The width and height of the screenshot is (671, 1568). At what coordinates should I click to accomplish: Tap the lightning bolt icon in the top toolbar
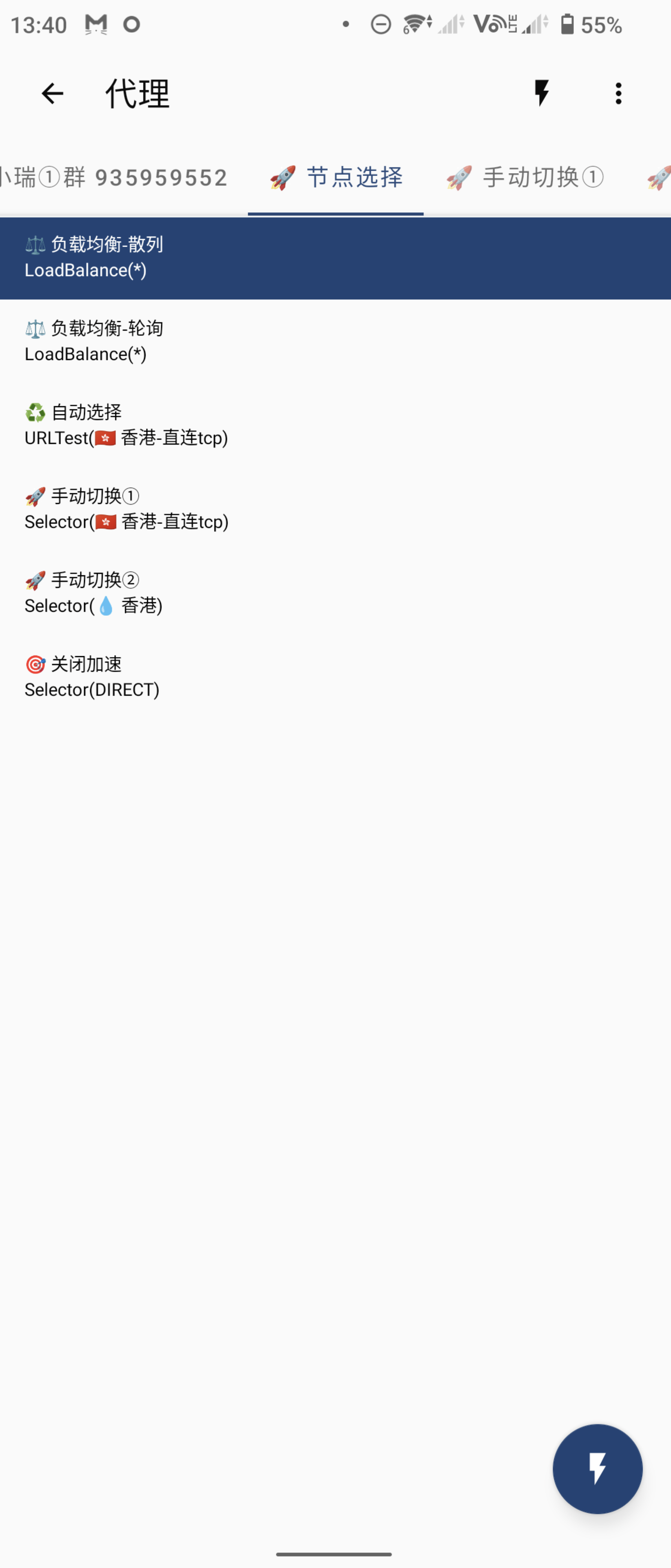click(x=541, y=93)
